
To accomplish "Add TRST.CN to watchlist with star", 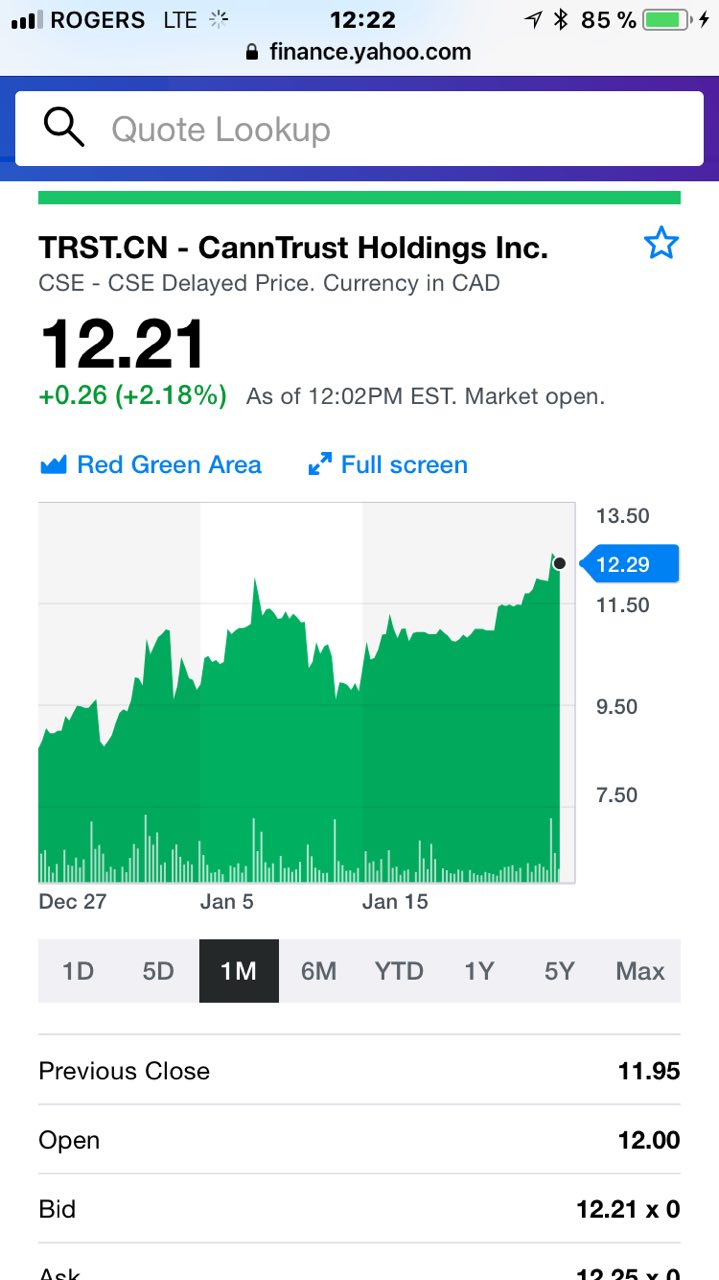I will [661, 243].
